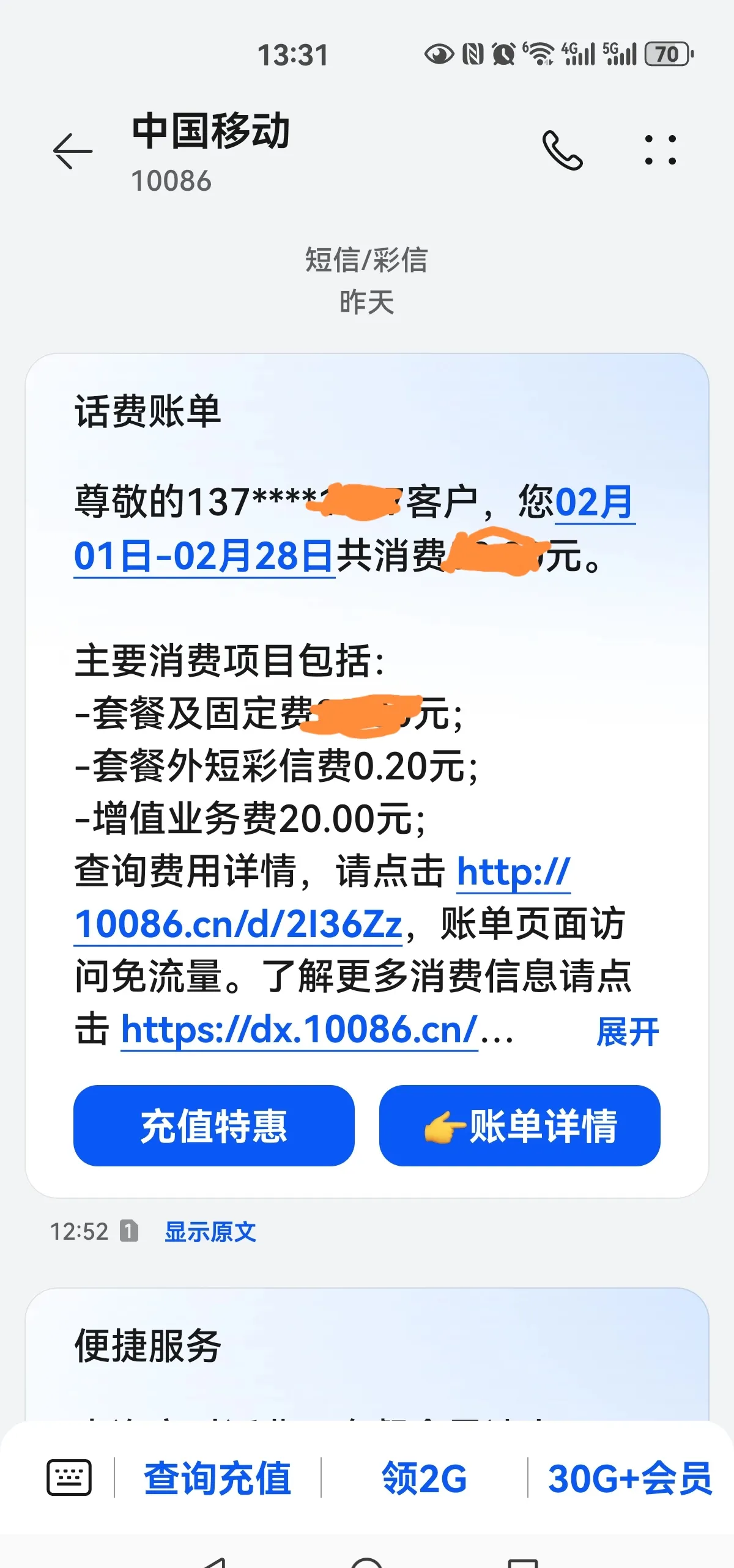Open 账单详情 bill details

[x=520, y=1125]
